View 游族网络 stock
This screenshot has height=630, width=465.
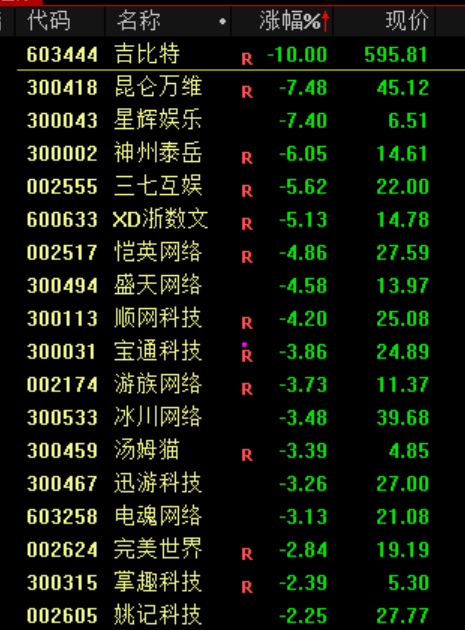[x=241, y=384]
